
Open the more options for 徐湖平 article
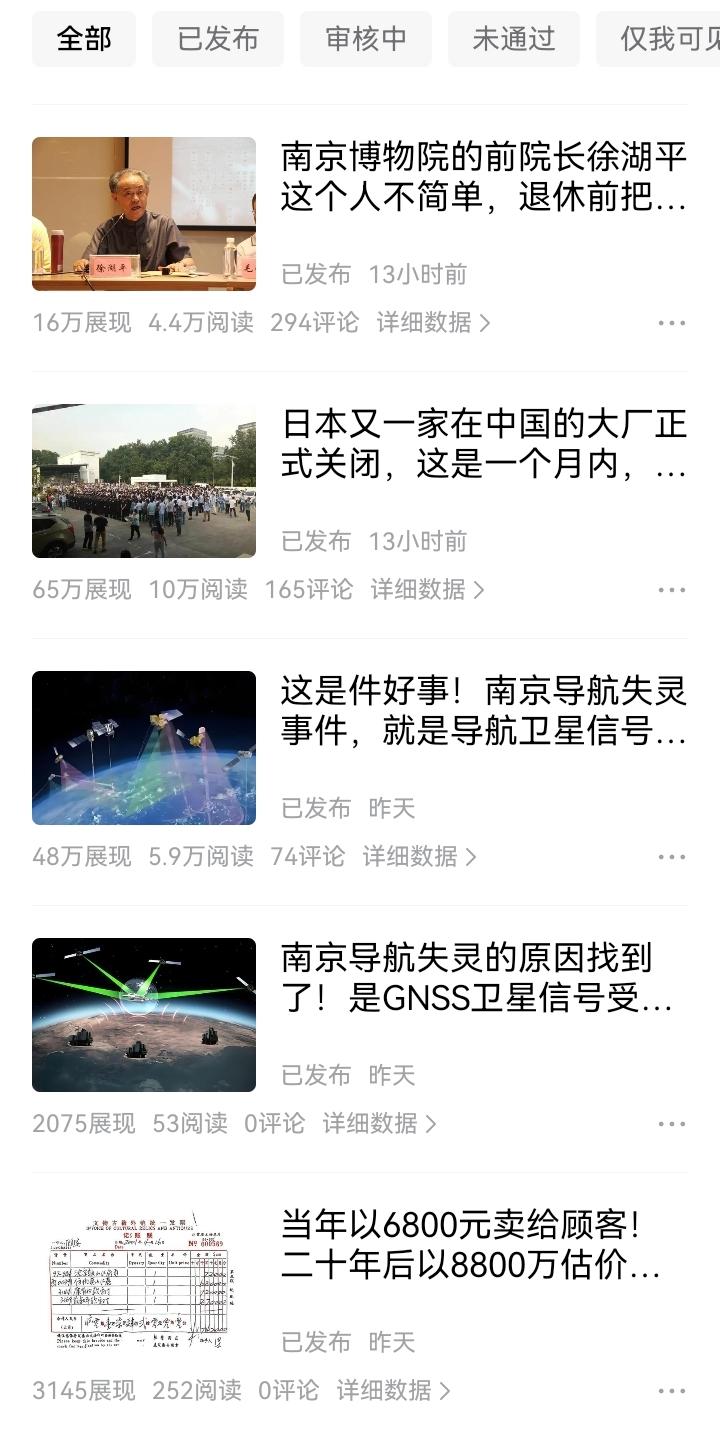[x=672, y=323]
